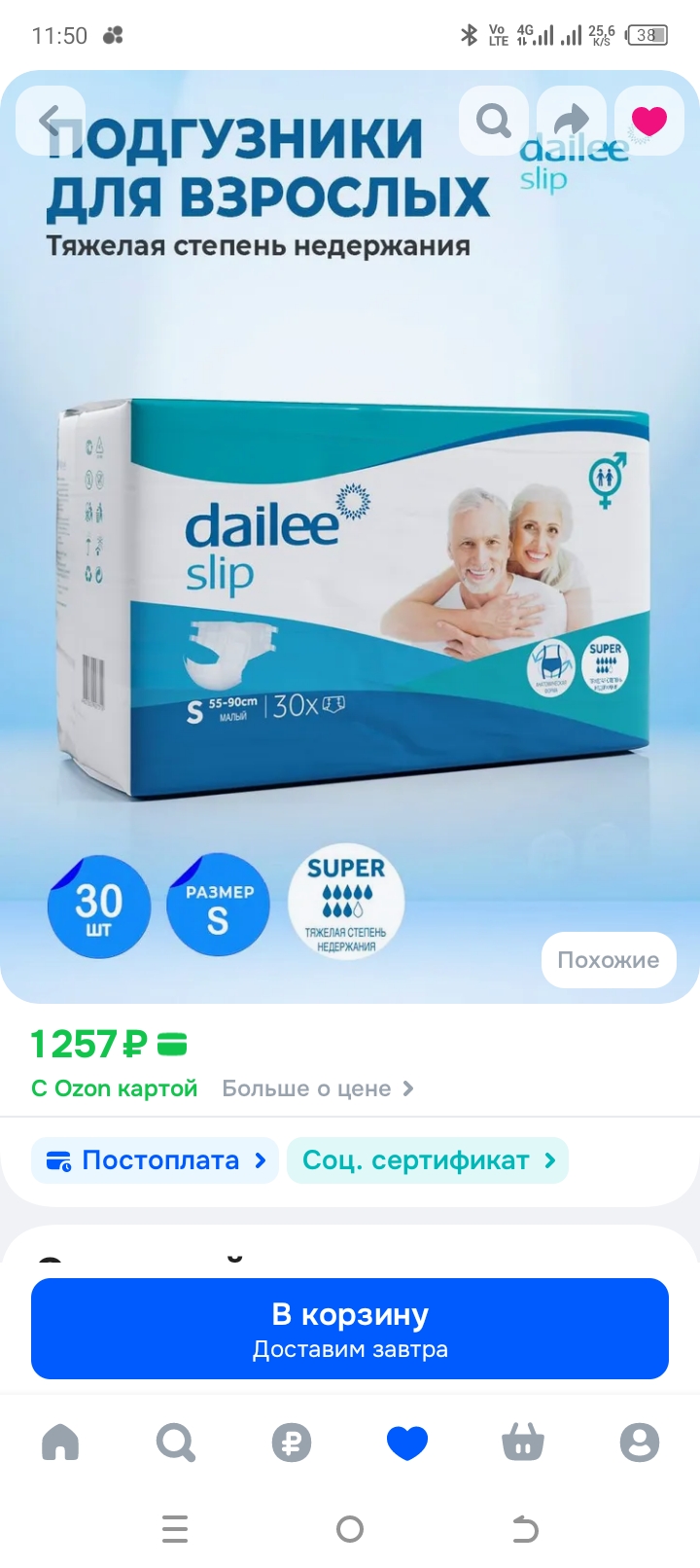Tap the system back button
The image size is (700, 1568).
[525, 1530]
